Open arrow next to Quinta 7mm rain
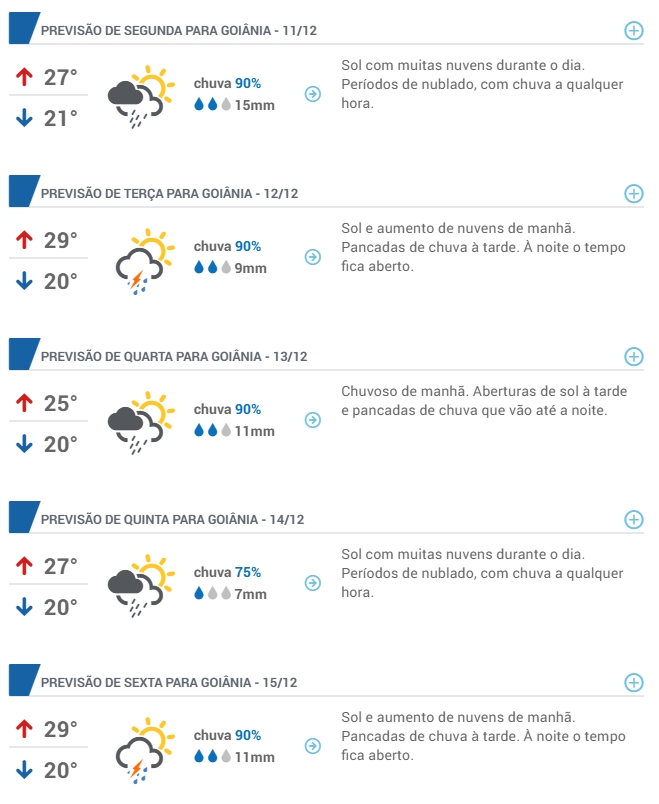659x804 pixels. [313, 583]
